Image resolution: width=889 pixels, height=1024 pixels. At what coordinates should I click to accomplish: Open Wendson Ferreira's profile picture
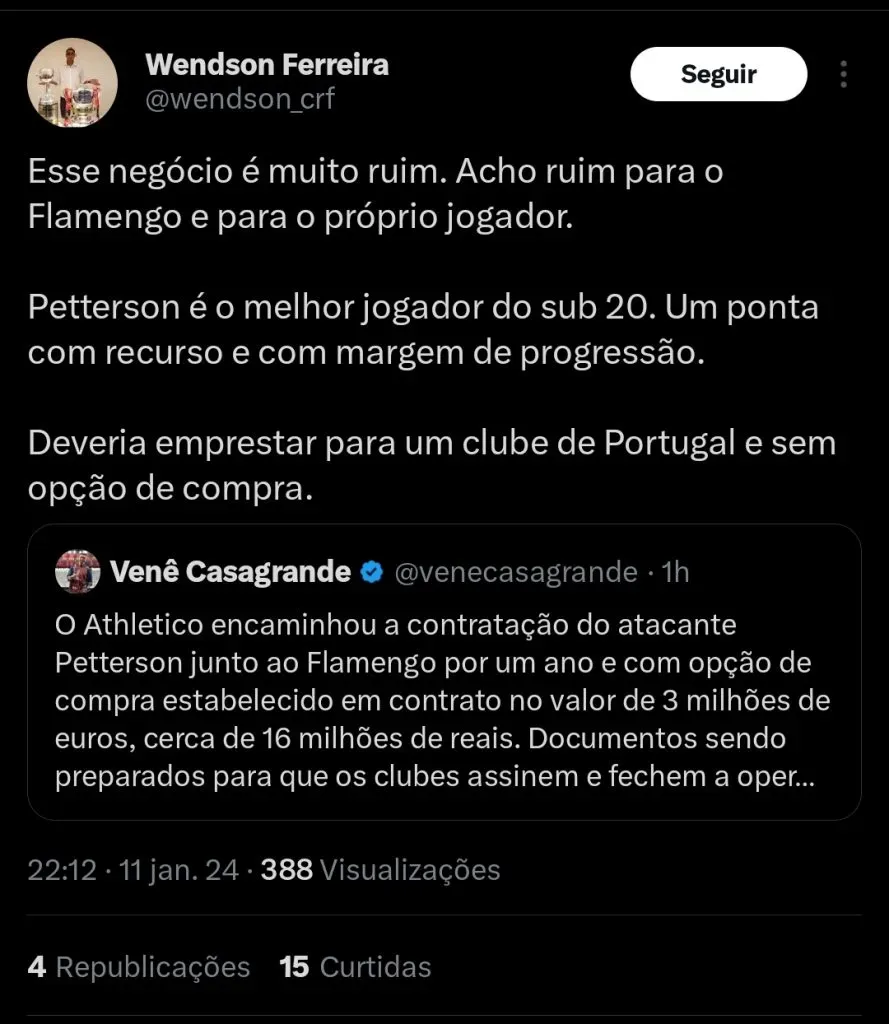[x=72, y=82]
